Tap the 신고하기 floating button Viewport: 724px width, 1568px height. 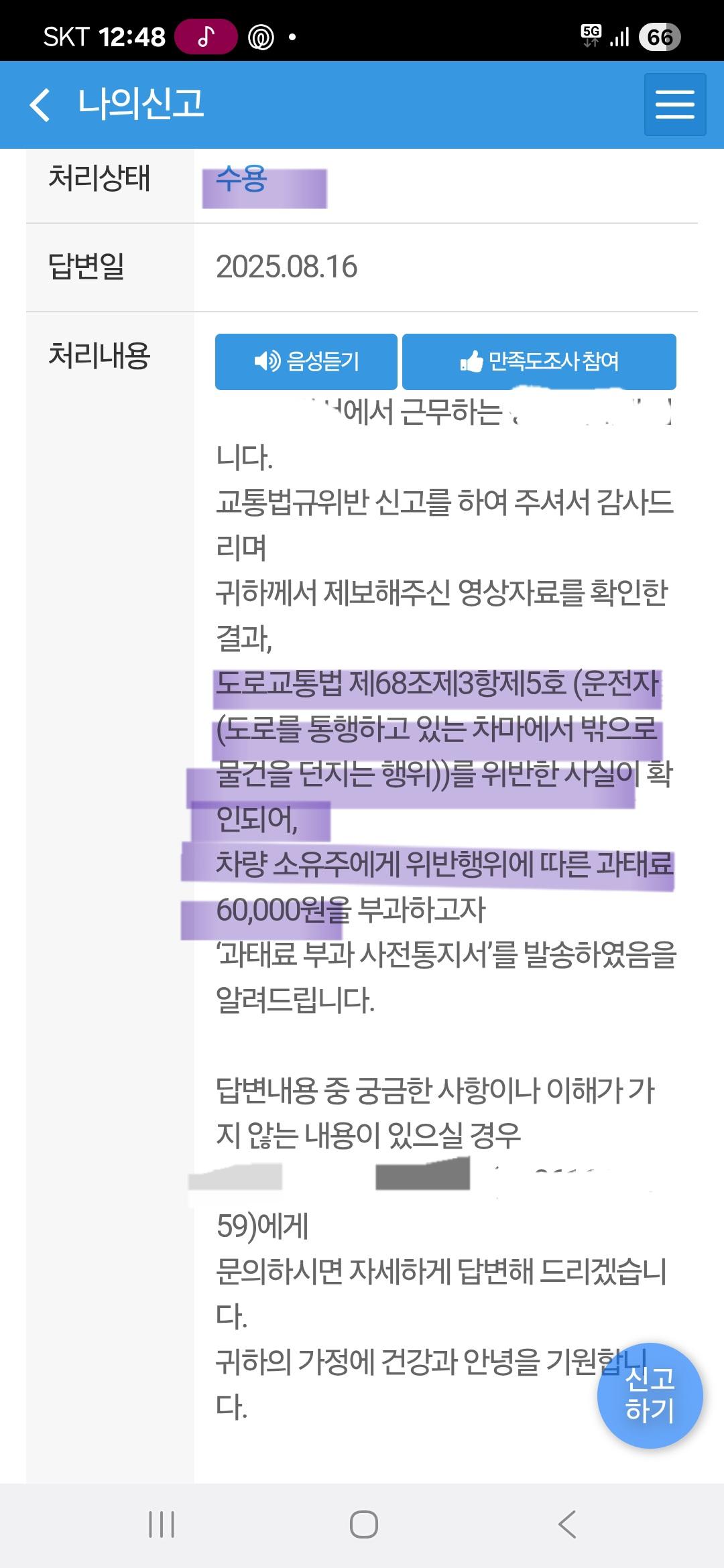coord(650,1395)
